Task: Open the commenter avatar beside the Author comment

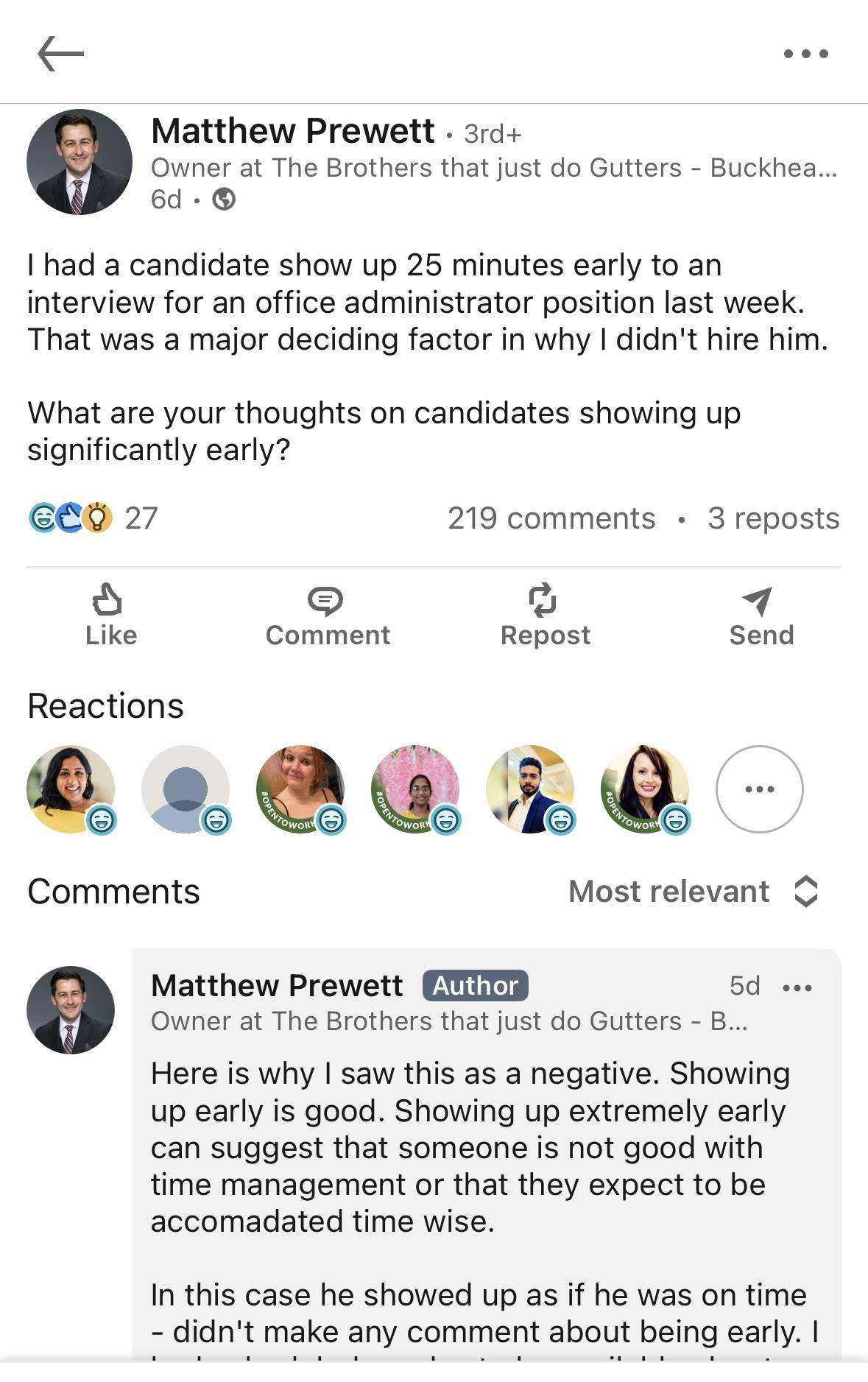Action: pos(71,1009)
